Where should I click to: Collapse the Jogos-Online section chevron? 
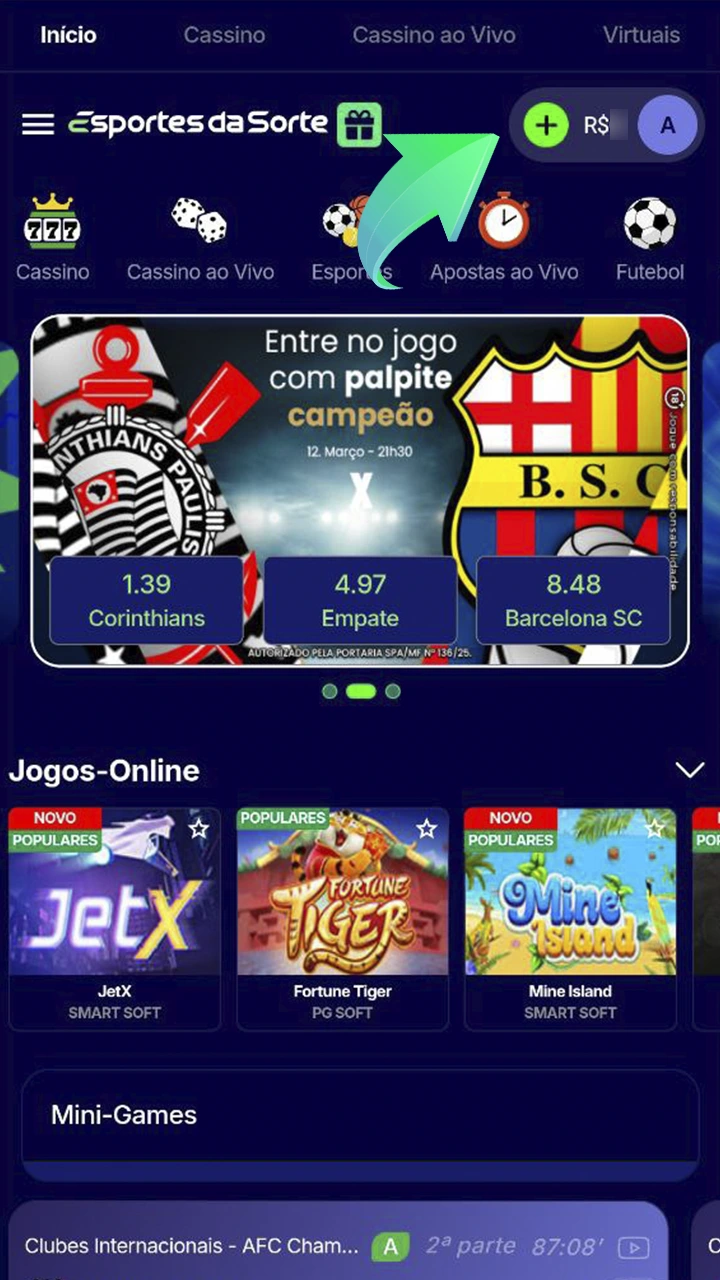(x=689, y=770)
